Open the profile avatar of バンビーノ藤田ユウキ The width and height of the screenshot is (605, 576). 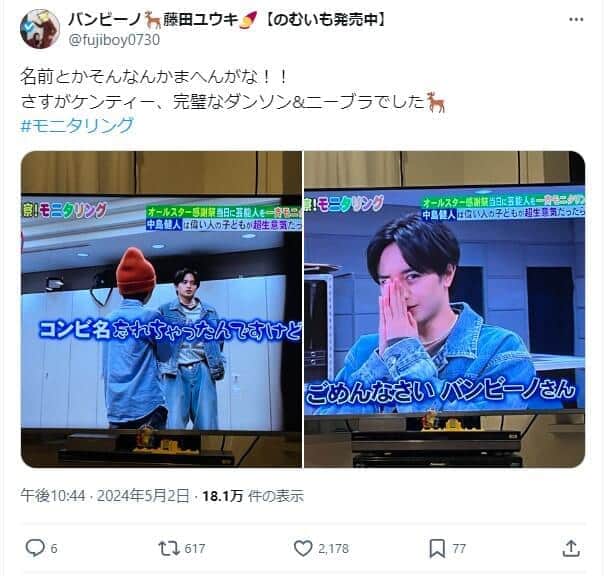click(40, 30)
